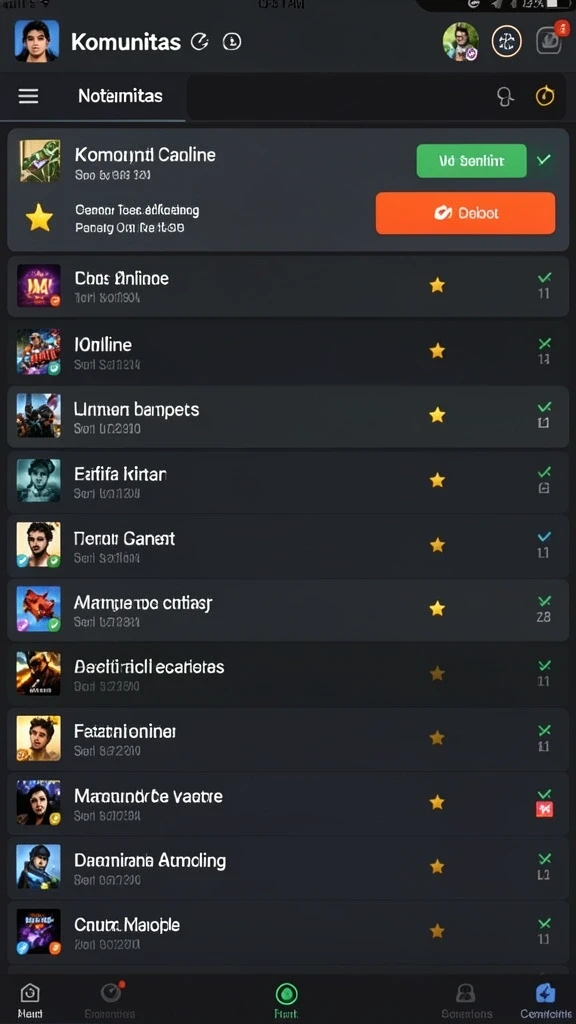Go to the home tab in bottom bar
Image resolution: width=576 pixels, height=1024 pixels.
(30, 999)
